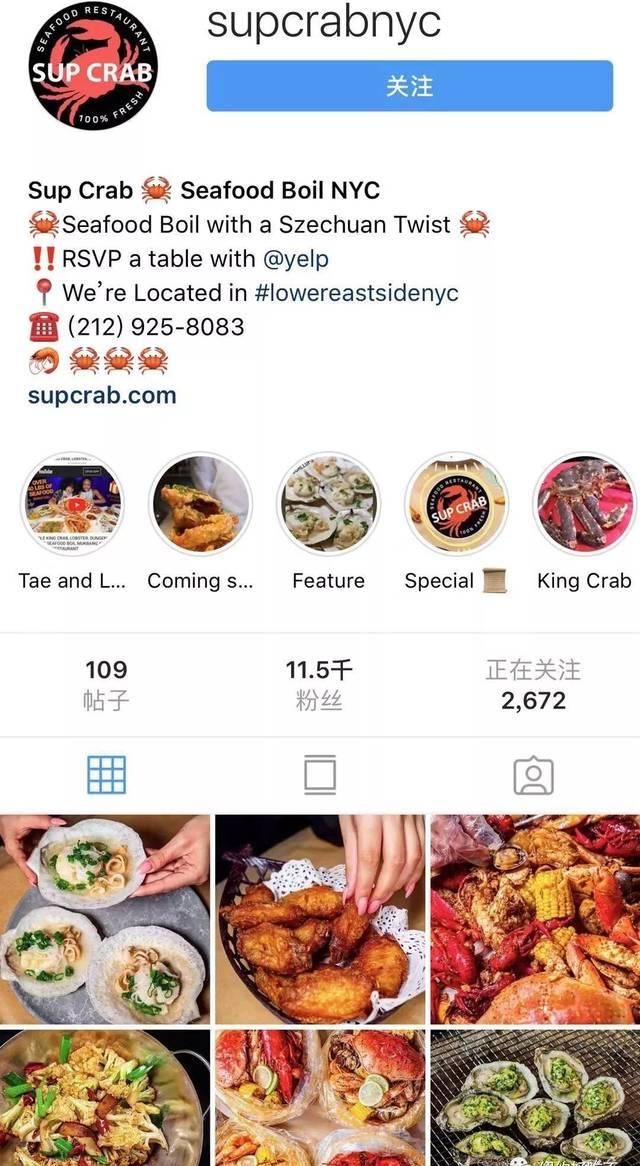Open the grilled oysters post
The height and width of the screenshot is (1166, 640).
click(x=535, y=1098)
